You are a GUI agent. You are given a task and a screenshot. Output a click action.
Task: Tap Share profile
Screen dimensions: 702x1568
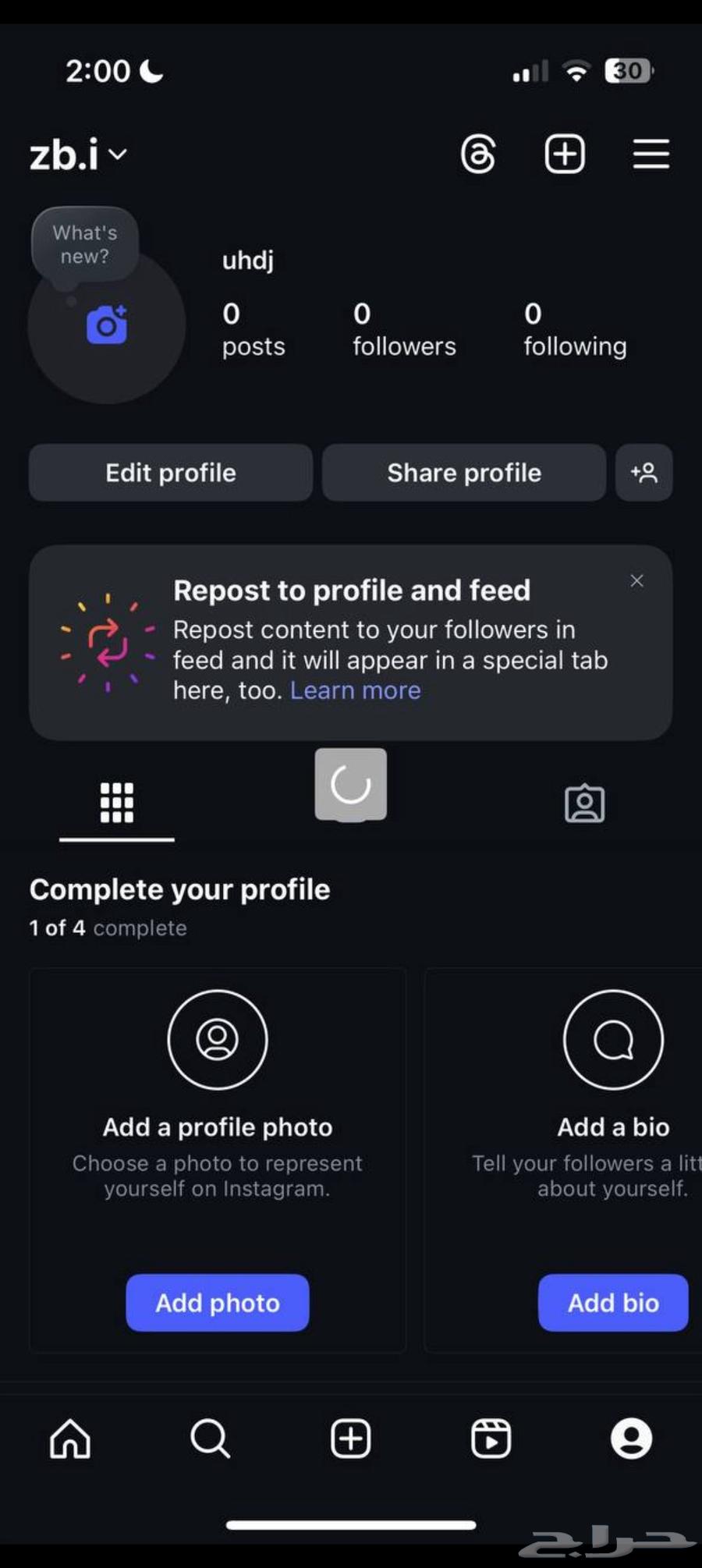click(x=464, y=473)
